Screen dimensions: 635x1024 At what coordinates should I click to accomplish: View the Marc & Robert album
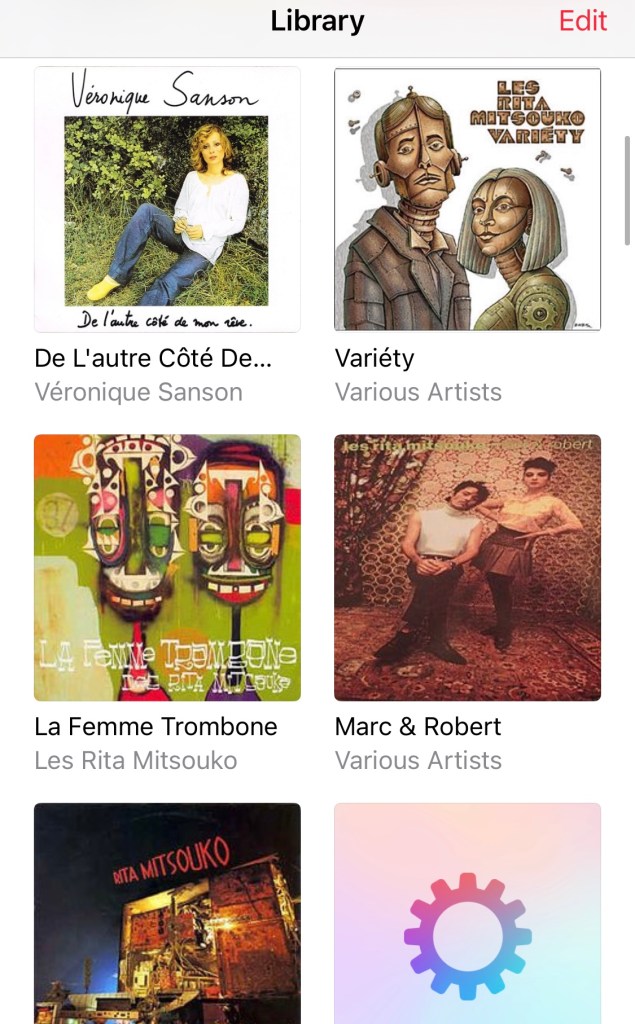[x=467, y=567]
